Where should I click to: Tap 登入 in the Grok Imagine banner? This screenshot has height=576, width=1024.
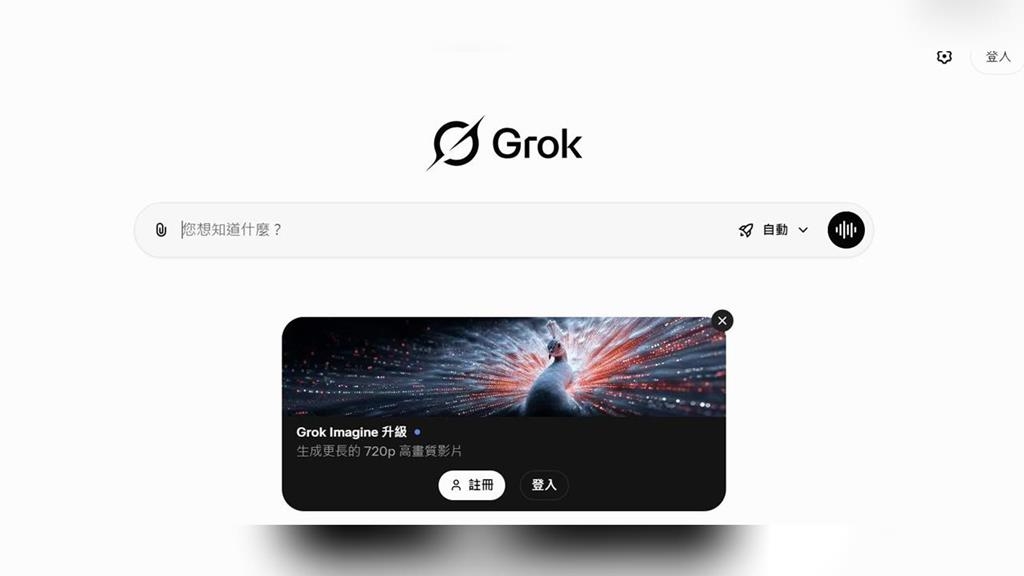pos(544,485)
